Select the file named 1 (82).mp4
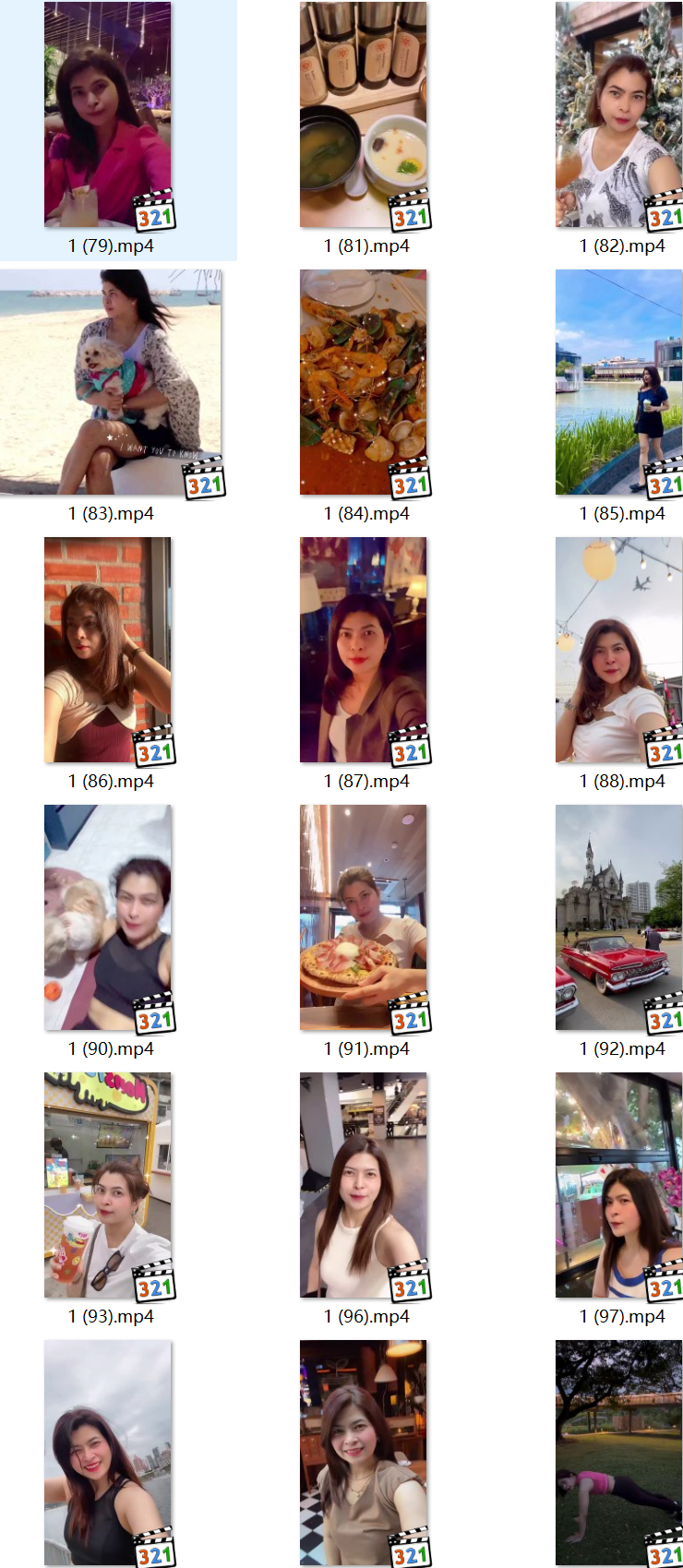Screen dimensions: 683x1568 point(619,115)
